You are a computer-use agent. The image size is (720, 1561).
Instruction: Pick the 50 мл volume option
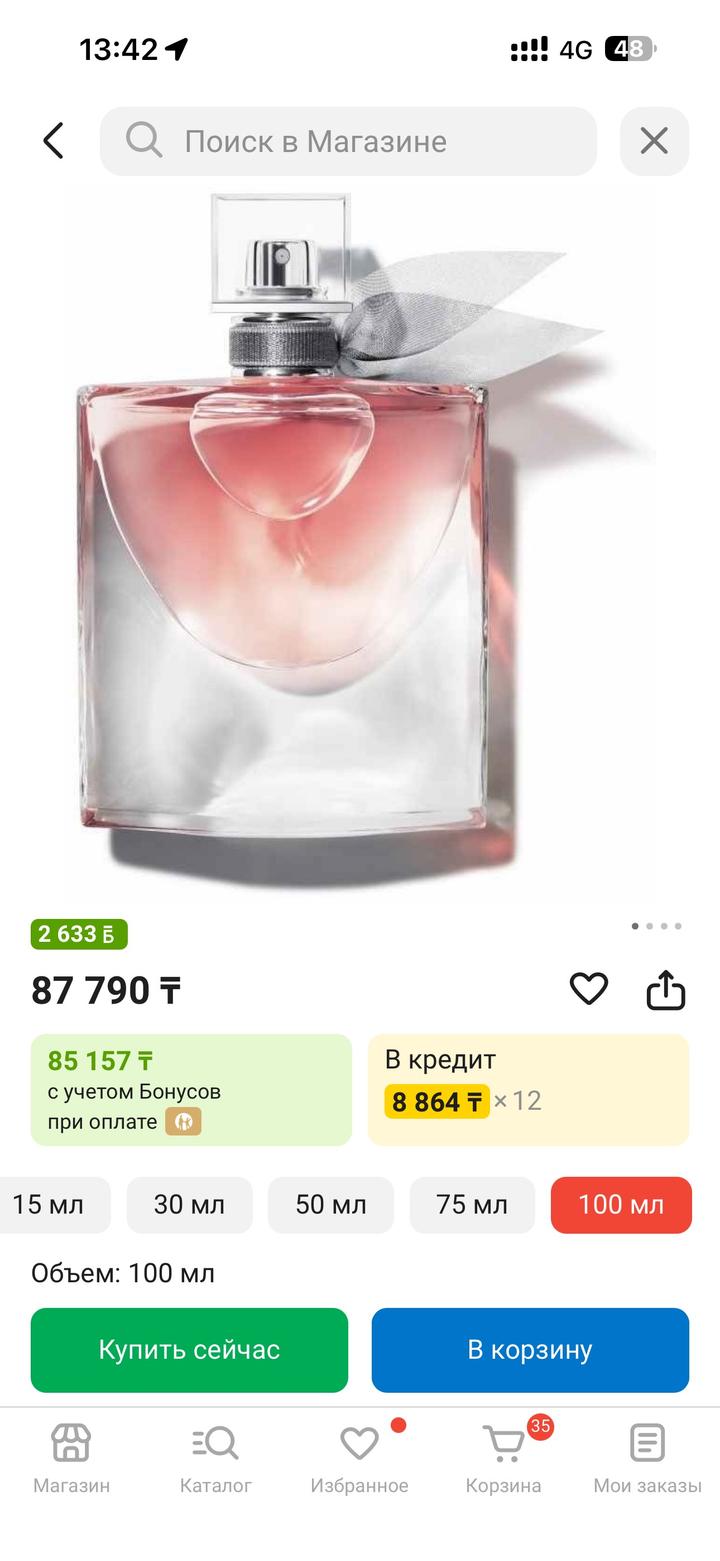click(330, 1205)
